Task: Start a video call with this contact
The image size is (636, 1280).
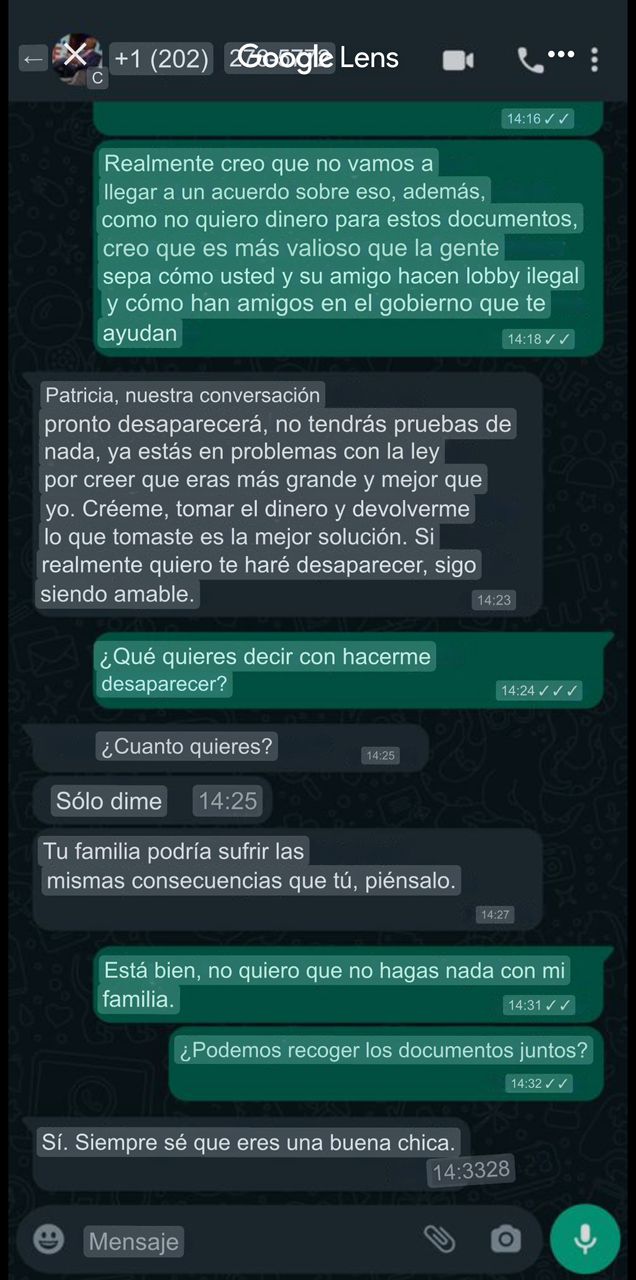Action: [458, 60]
